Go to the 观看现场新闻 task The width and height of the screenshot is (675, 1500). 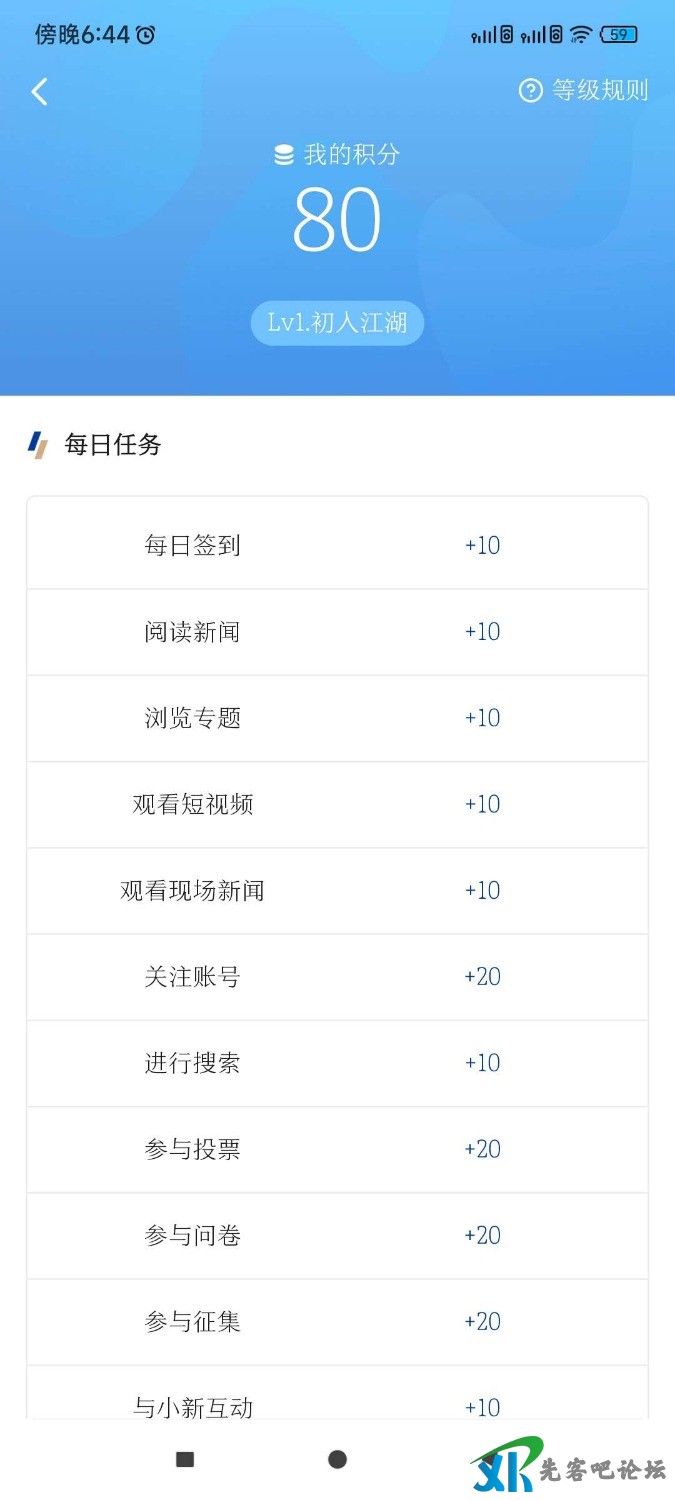tap(337, 890)
